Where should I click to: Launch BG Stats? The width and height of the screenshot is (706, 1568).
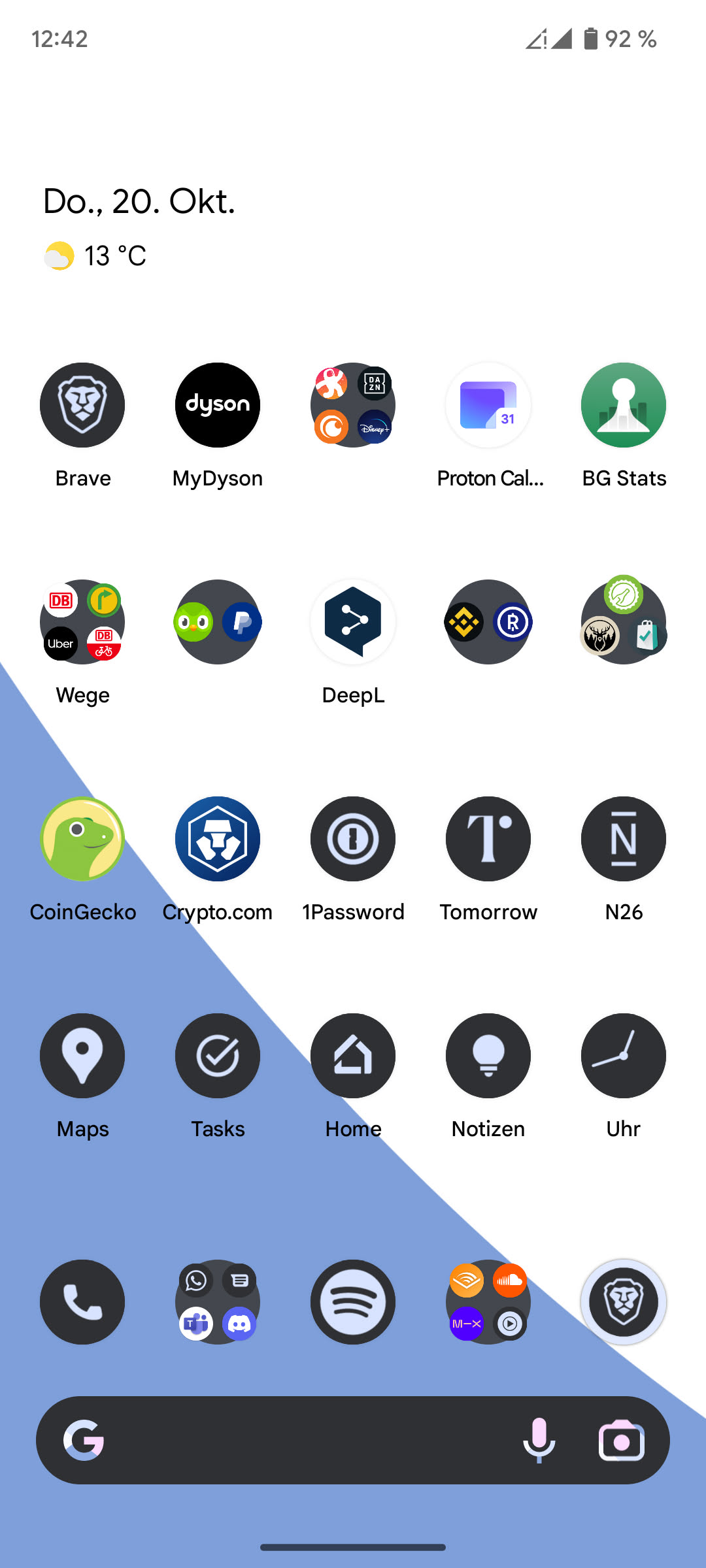(x=624, y=405)
